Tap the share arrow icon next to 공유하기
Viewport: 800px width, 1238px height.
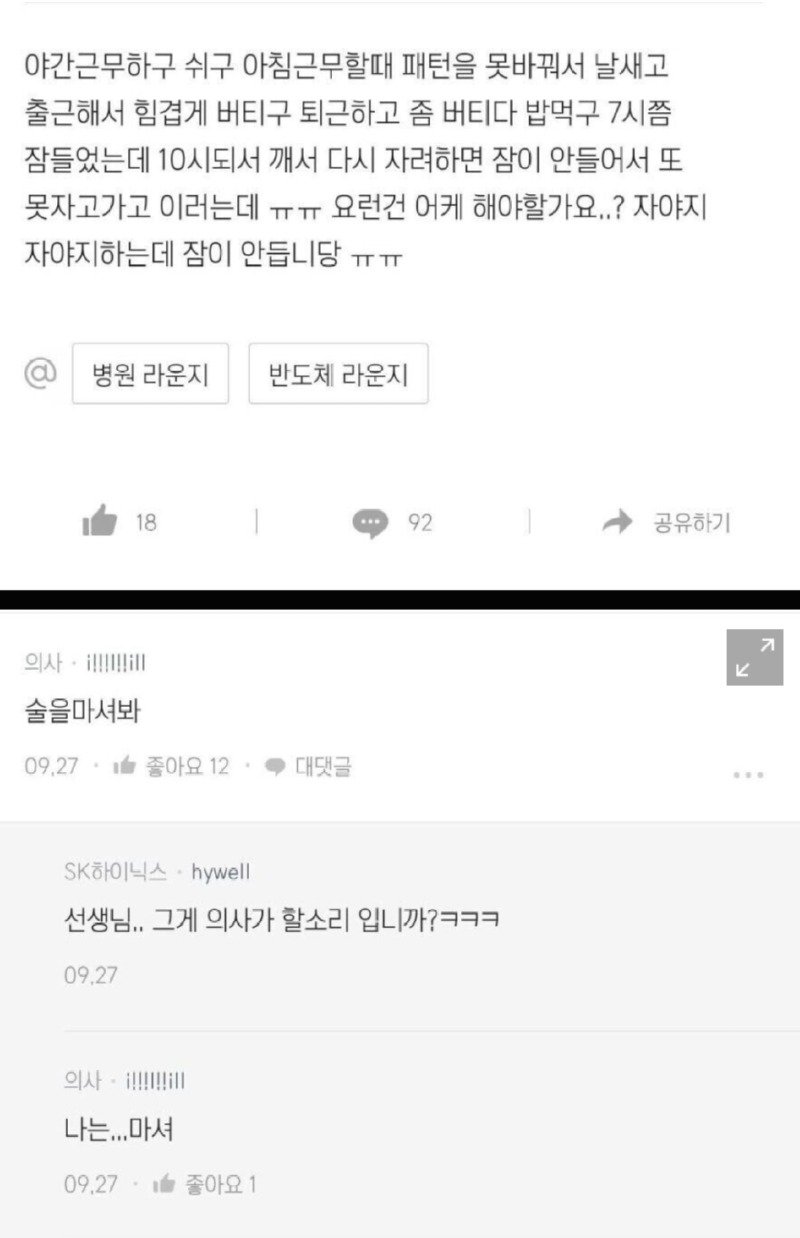613,519
